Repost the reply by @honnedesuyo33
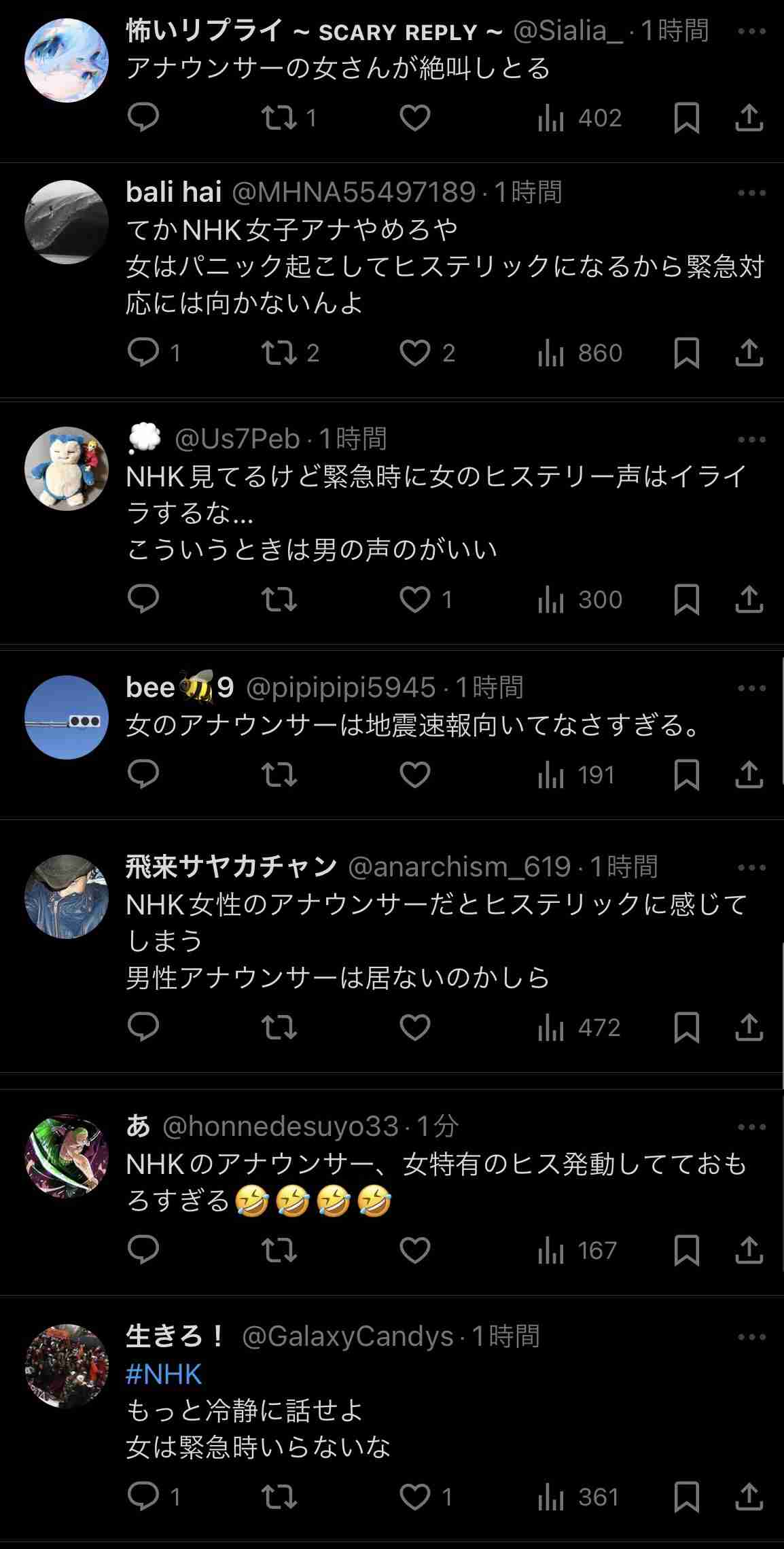784x1549 pixels. (279, 1250)
